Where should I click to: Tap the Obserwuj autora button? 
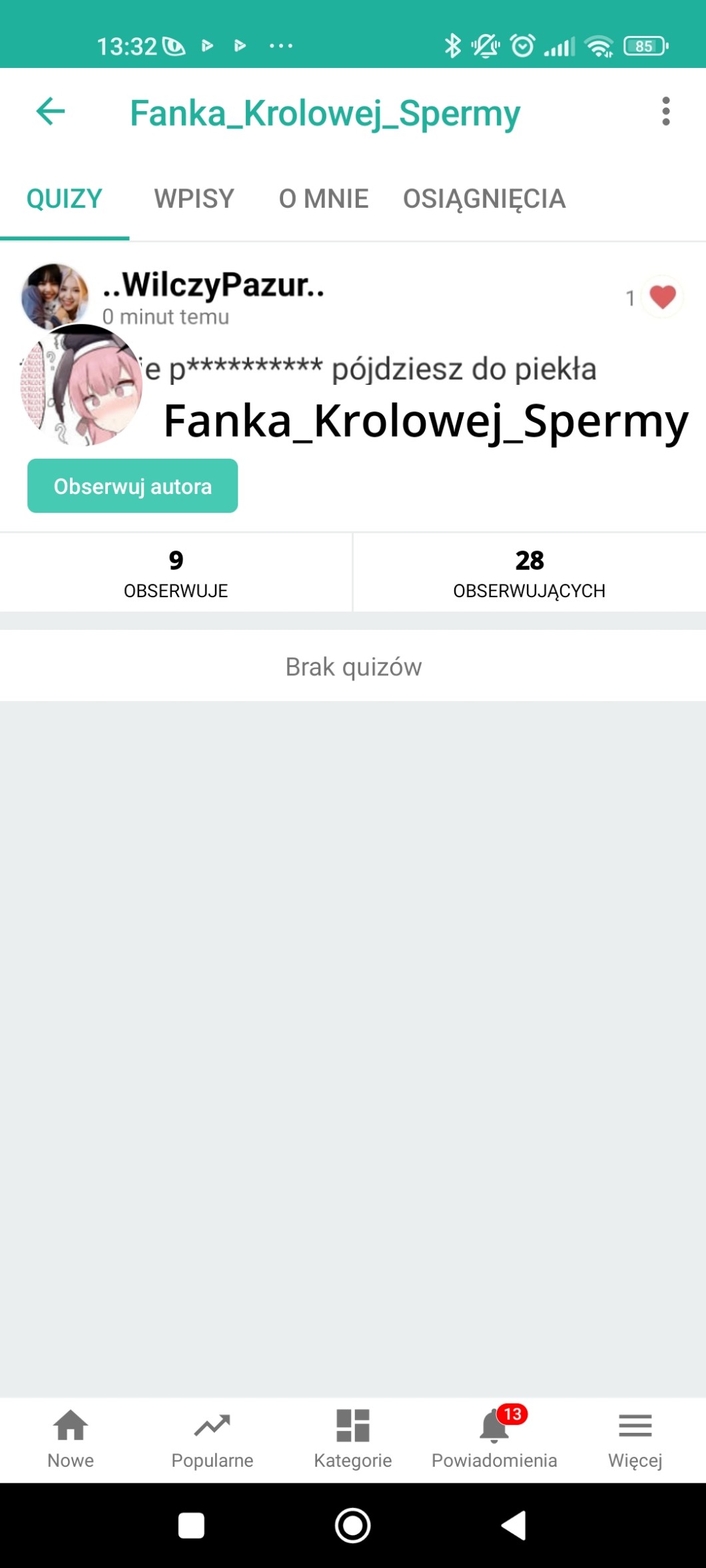tap(133, 486)
